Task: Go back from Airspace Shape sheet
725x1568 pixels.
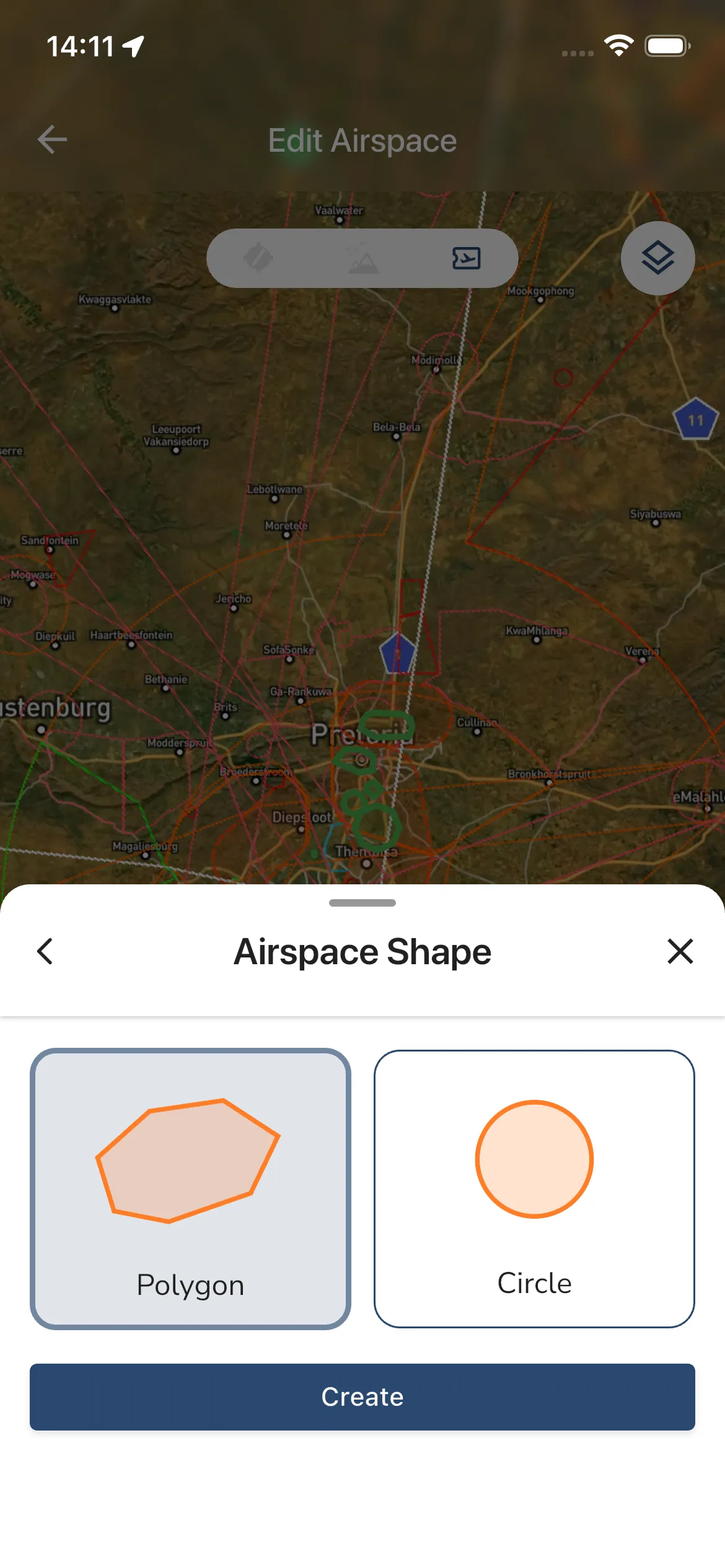Action: 45,951
